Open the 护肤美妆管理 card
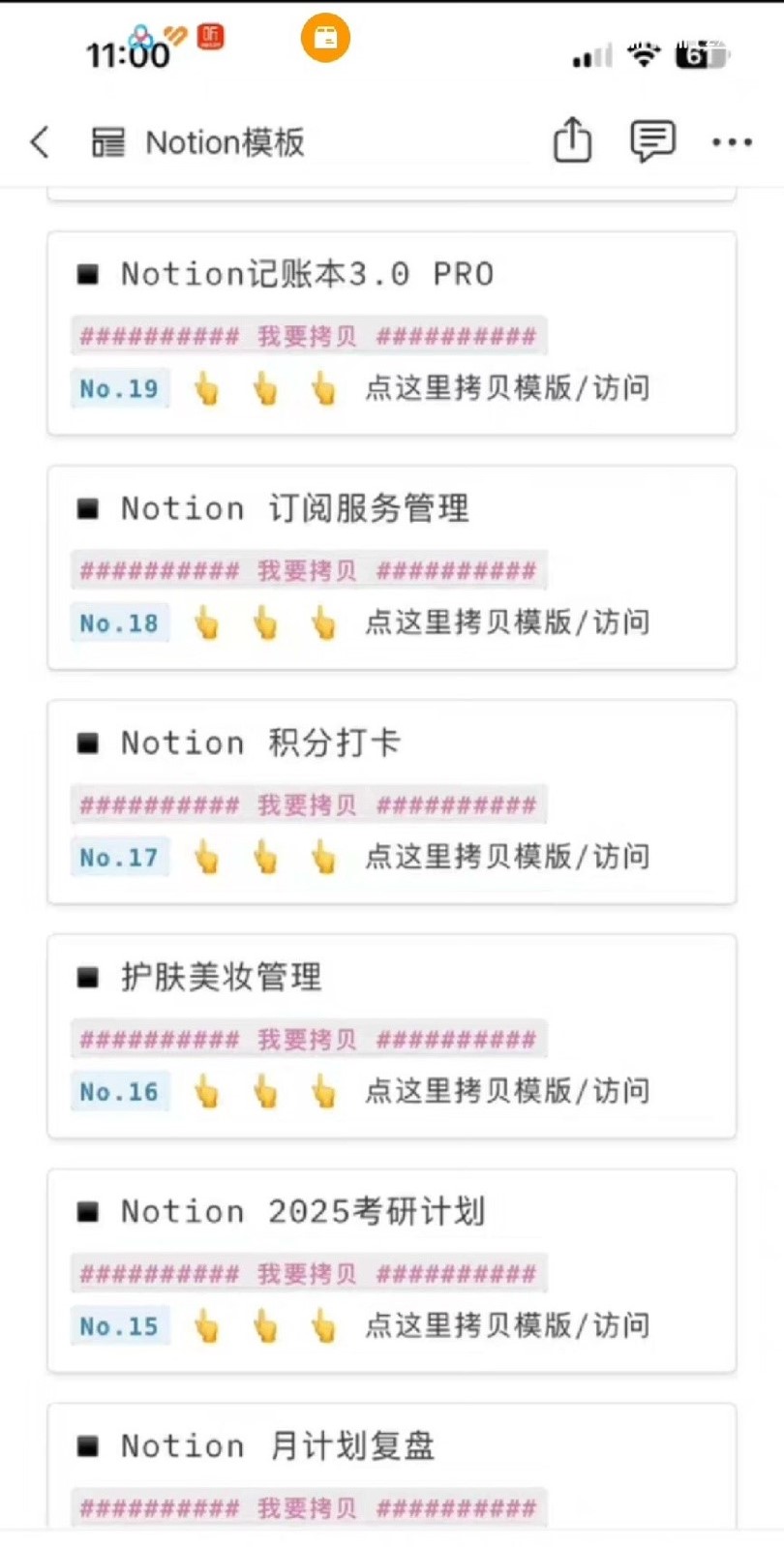Image resolution: width=784 pixels, height=1547 pixels. (x=221, y=977)
